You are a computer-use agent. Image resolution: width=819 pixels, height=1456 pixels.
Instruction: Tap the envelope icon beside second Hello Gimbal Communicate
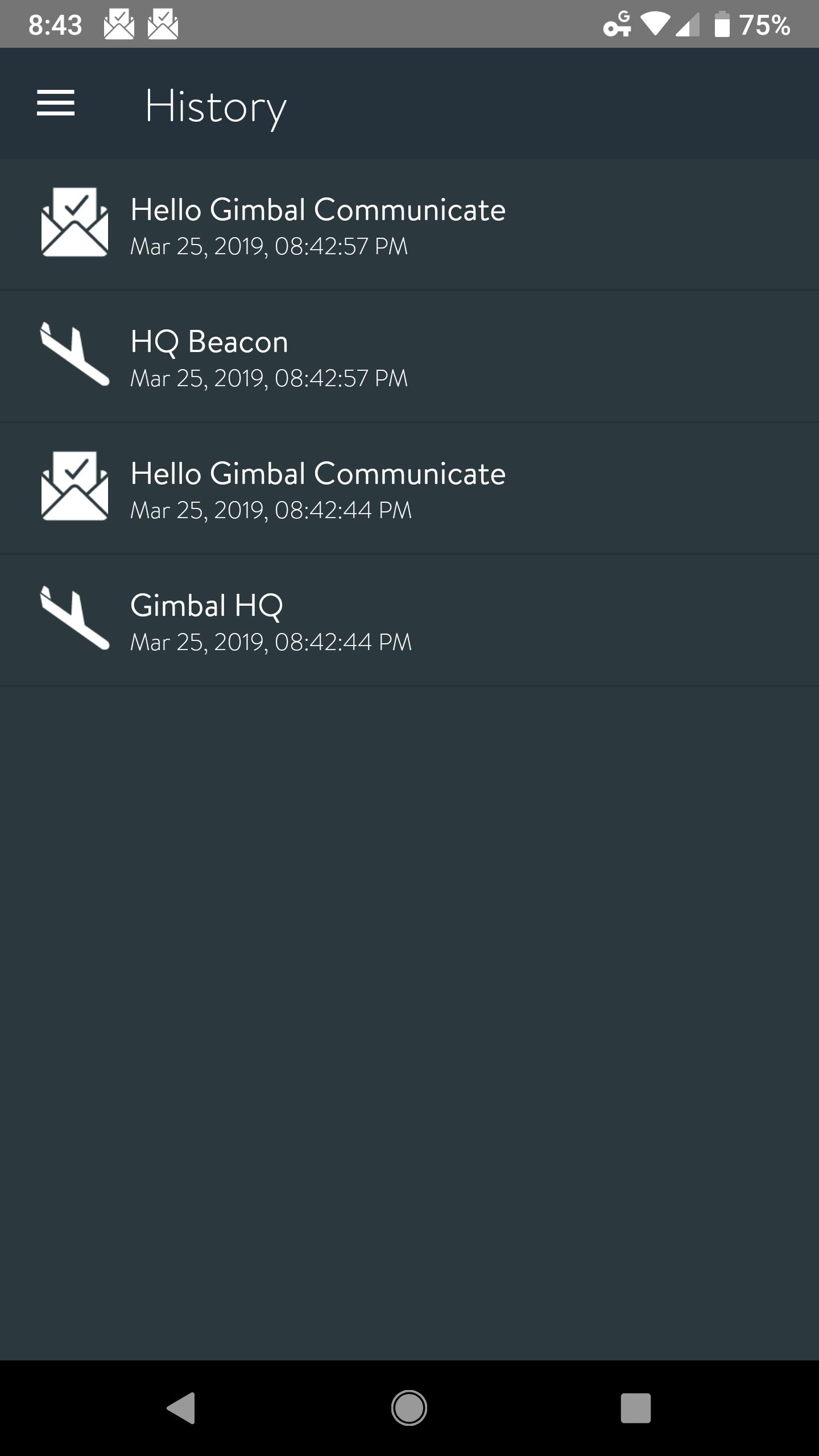click(73, 486)
